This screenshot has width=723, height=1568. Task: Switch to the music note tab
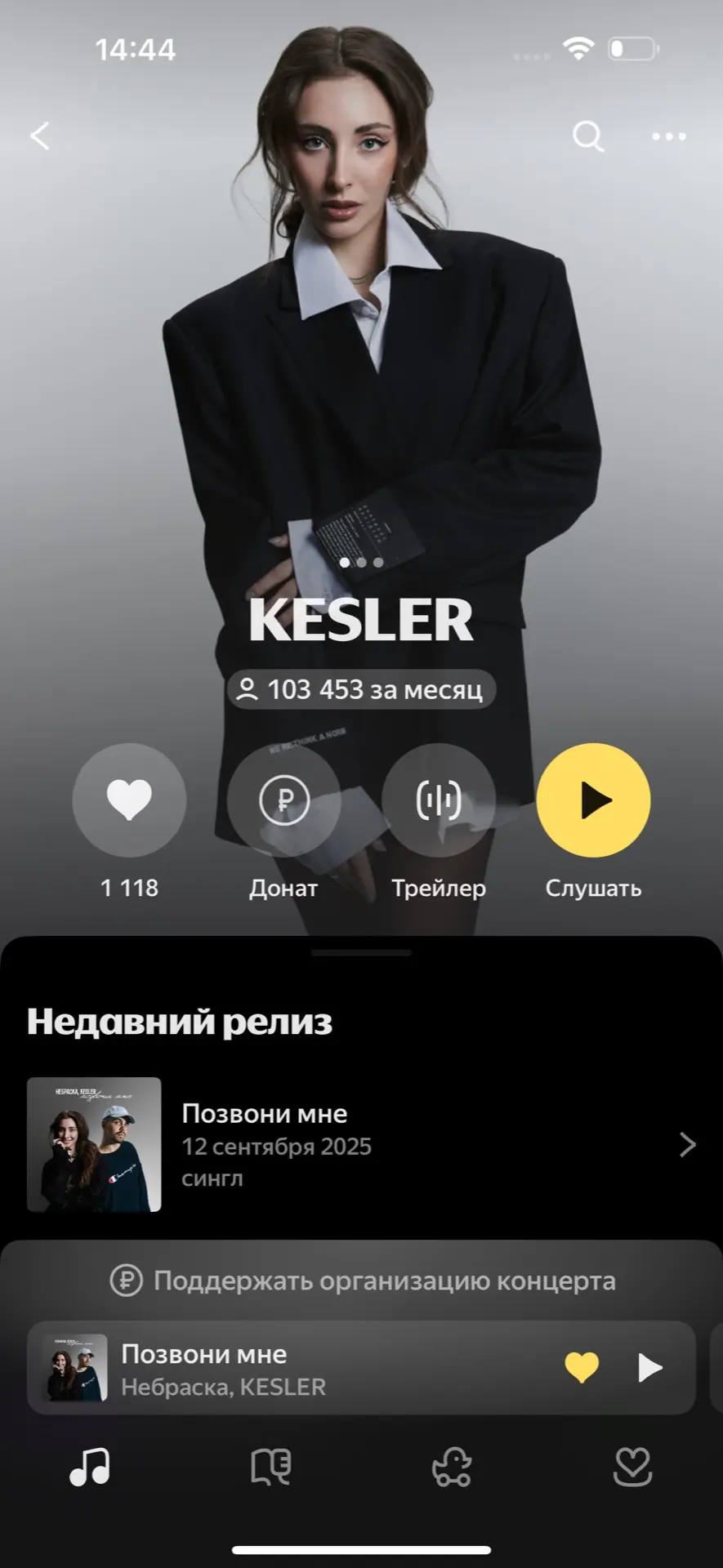pos(90,1467)
